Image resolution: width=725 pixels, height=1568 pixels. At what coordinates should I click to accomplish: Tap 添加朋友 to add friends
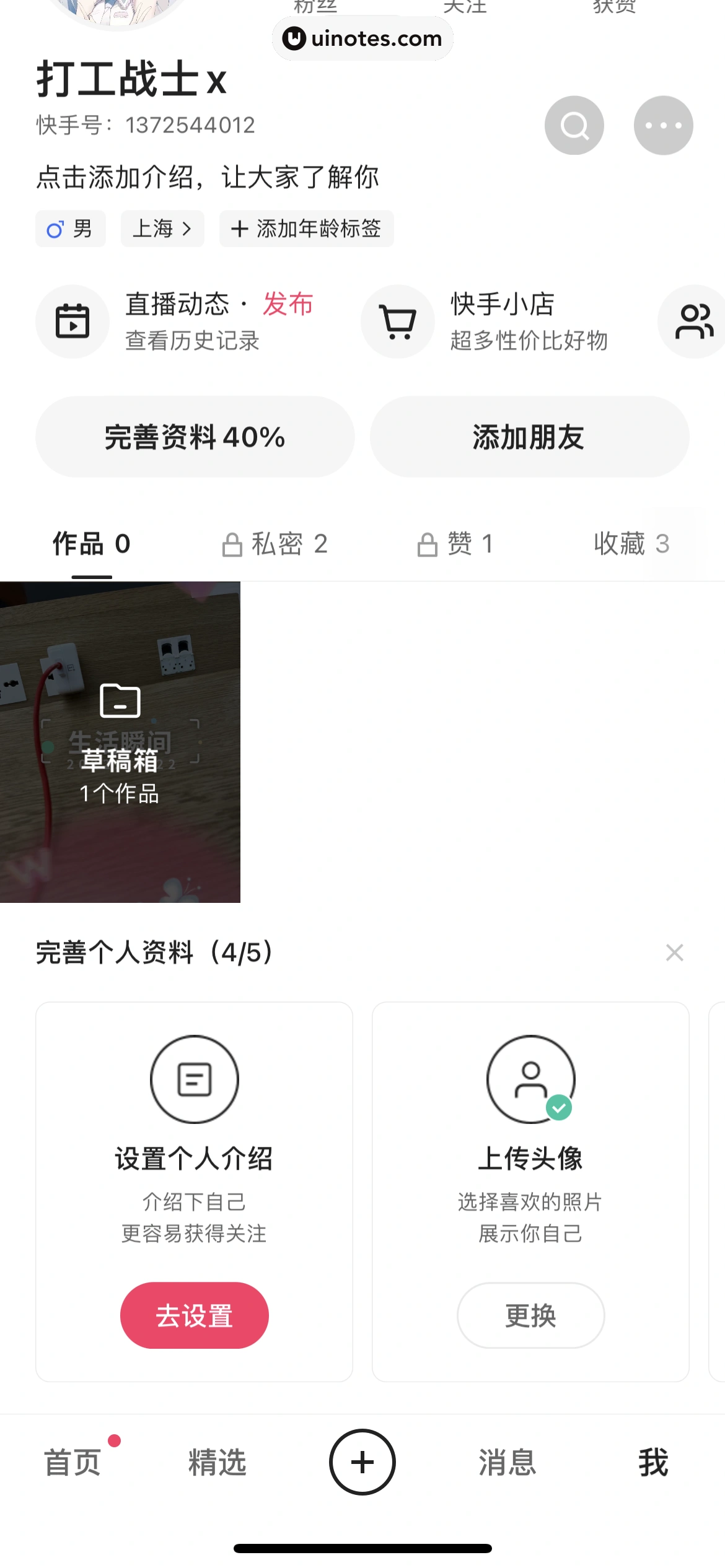[529, 437]
